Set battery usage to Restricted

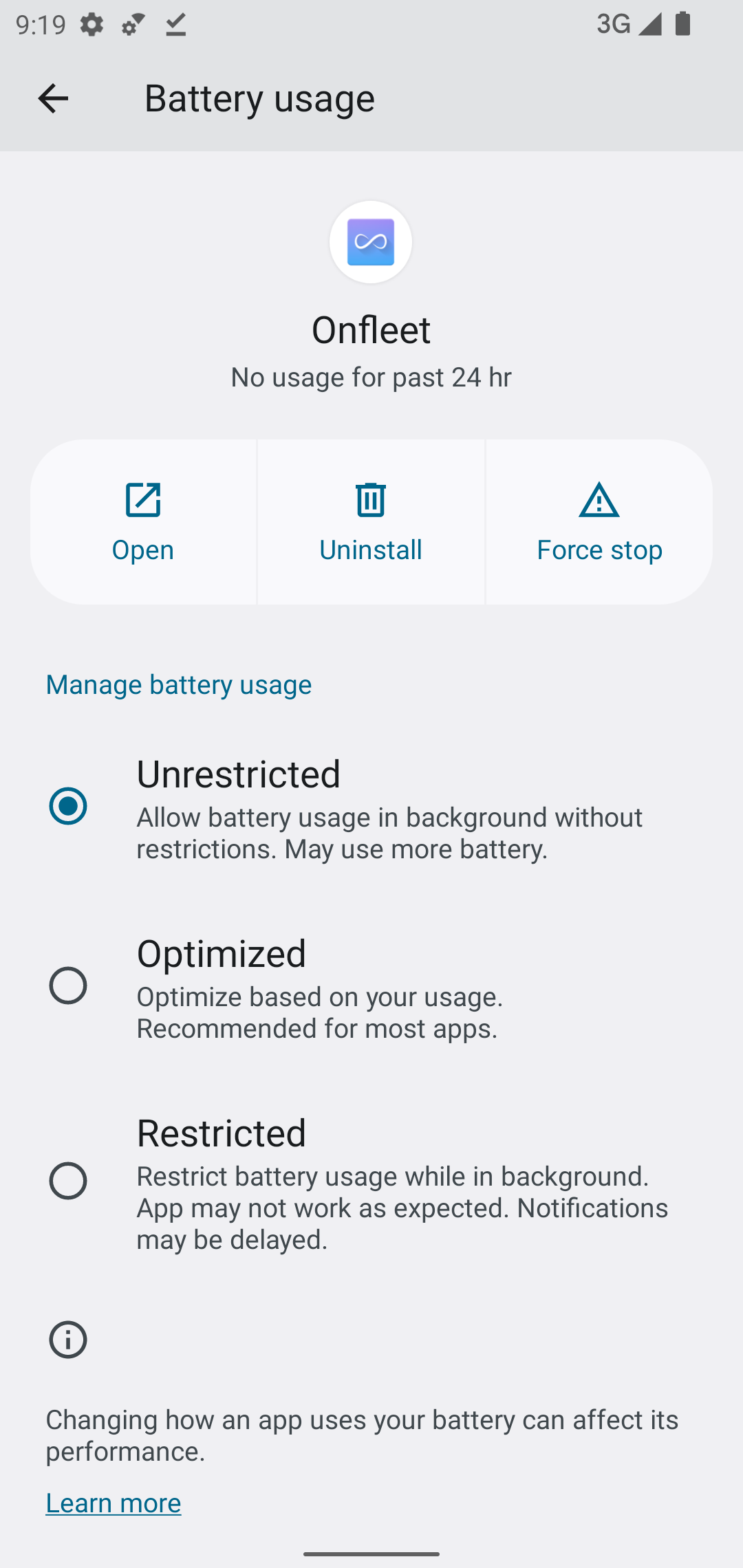click(68, 1181)
